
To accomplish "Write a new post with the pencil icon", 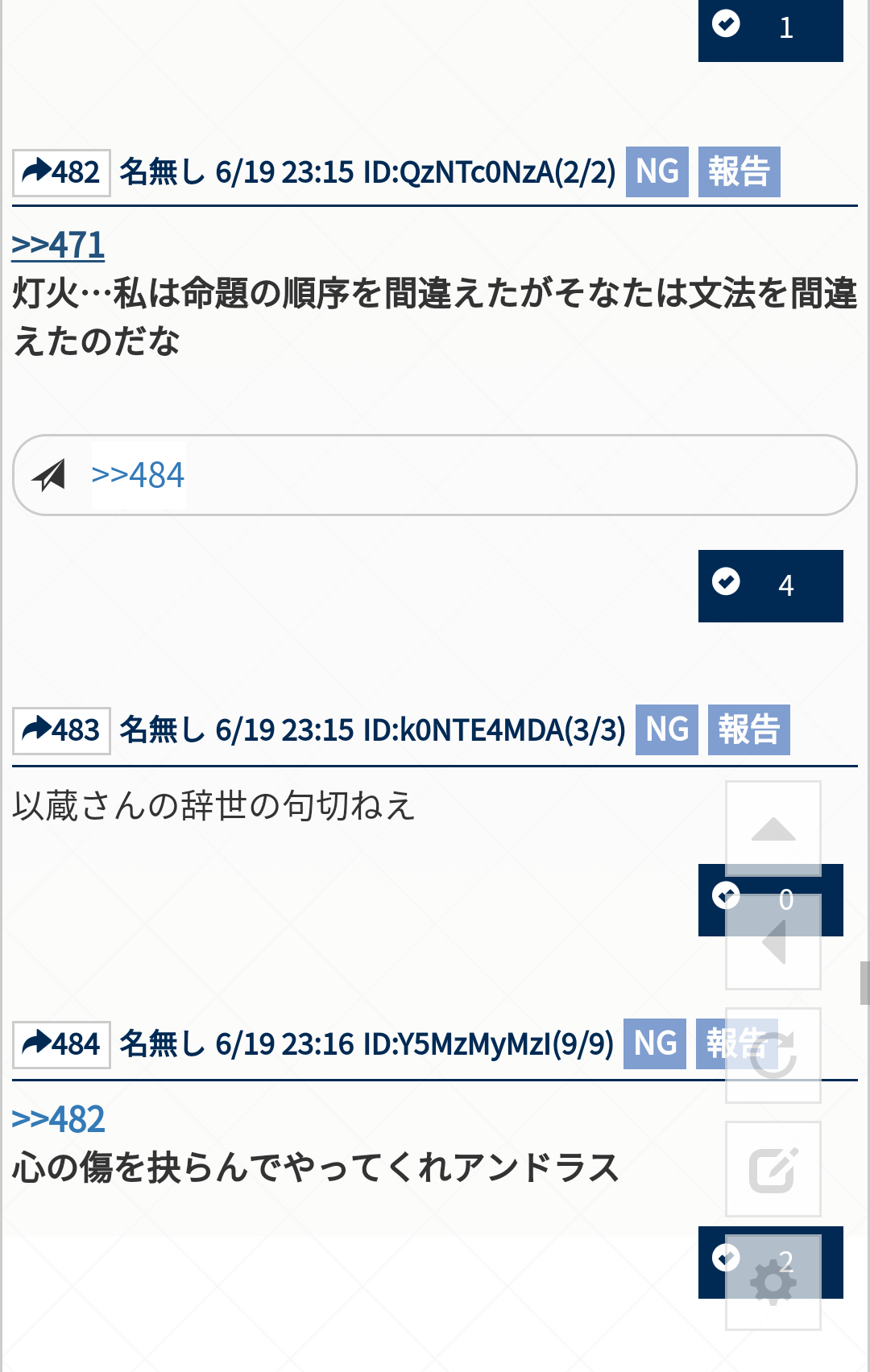I will tap(773, 1169).
